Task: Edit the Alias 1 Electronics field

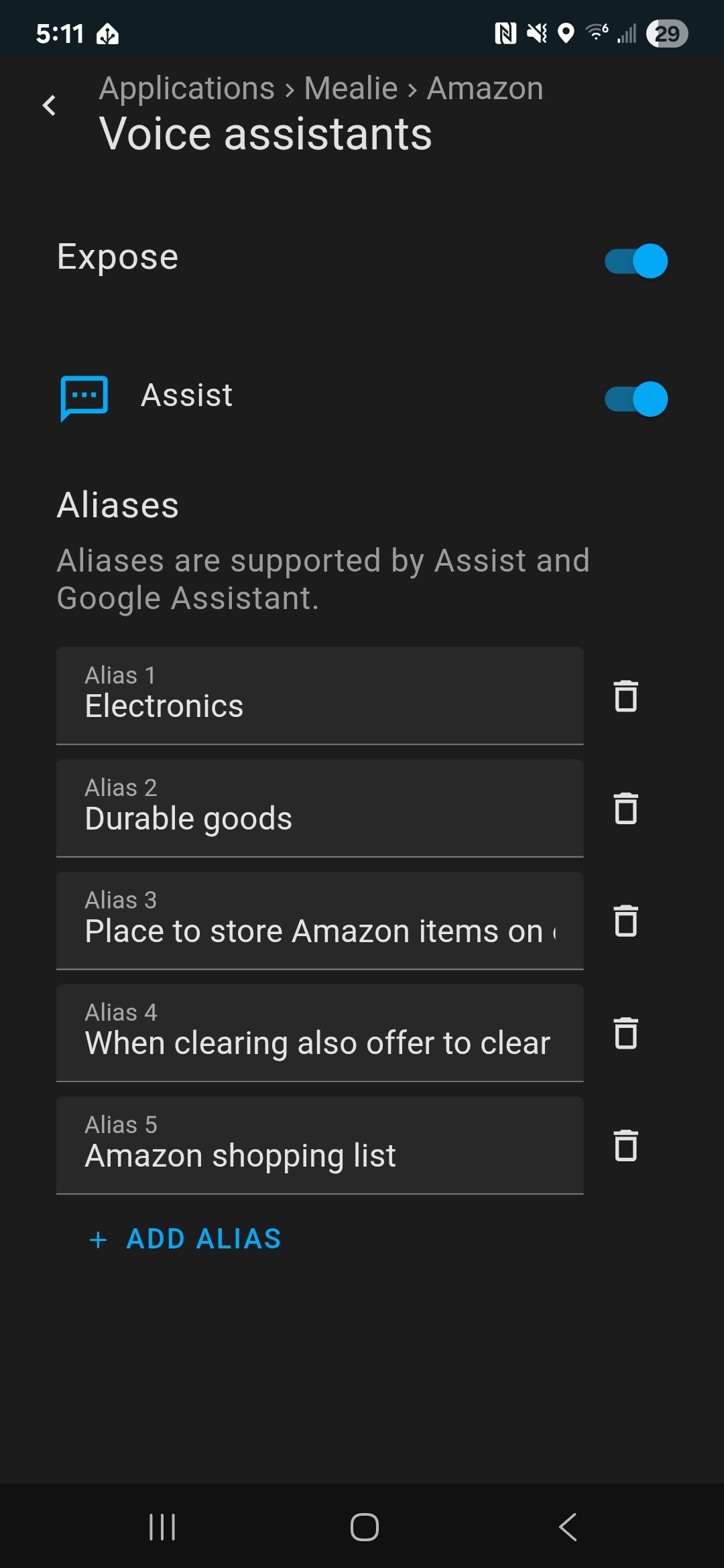Action: click(320, 696)
